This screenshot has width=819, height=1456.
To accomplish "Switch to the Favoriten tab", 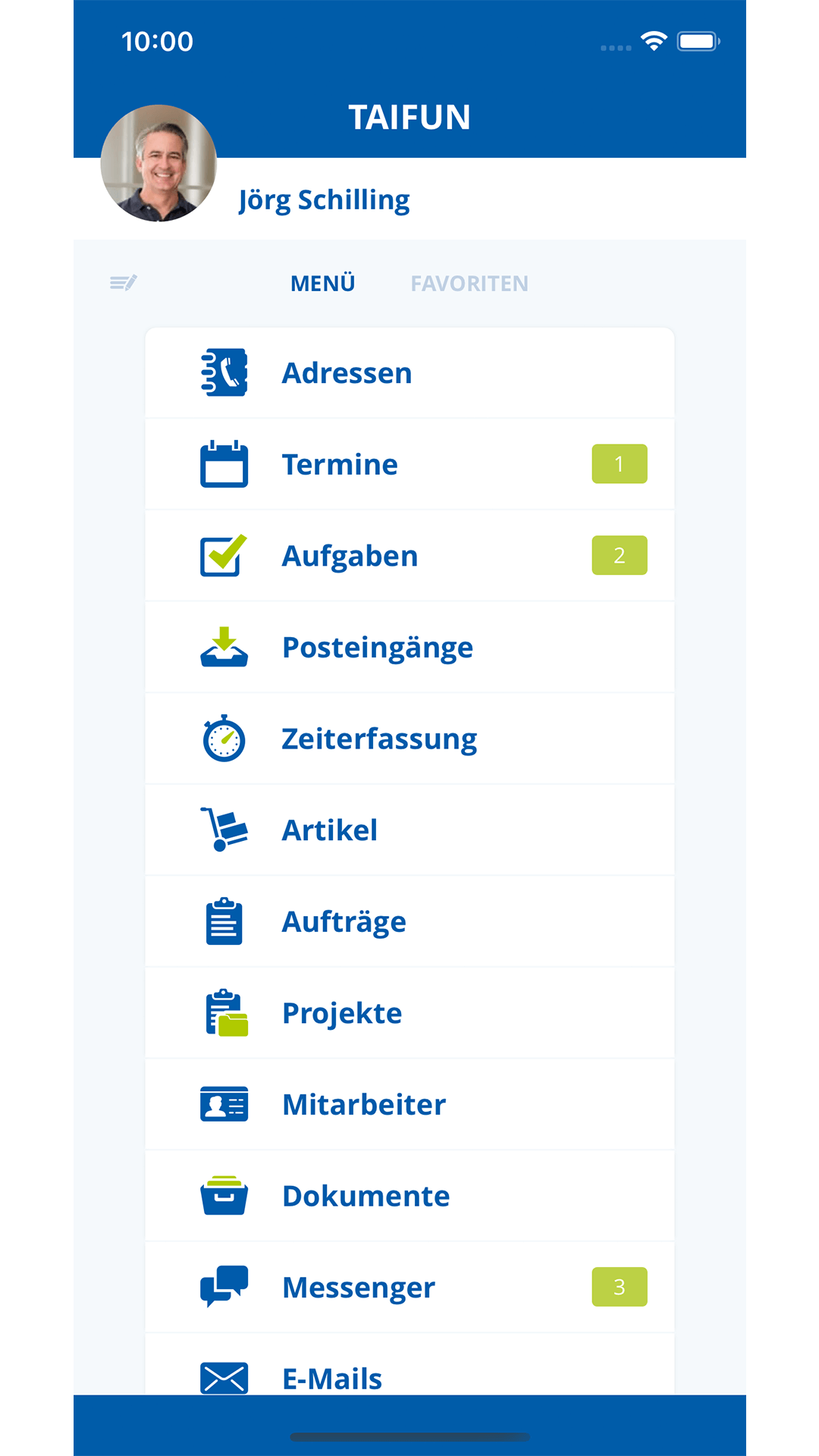I will 469,284.
